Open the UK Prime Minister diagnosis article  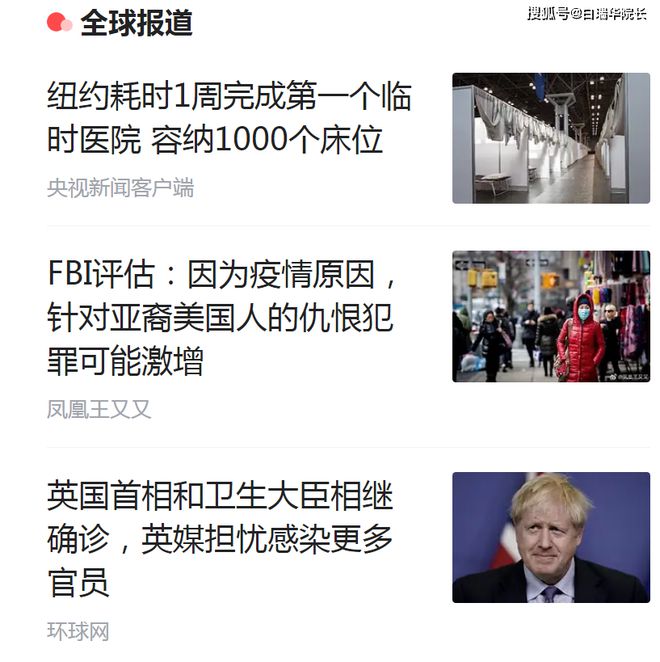coord(220,538)
